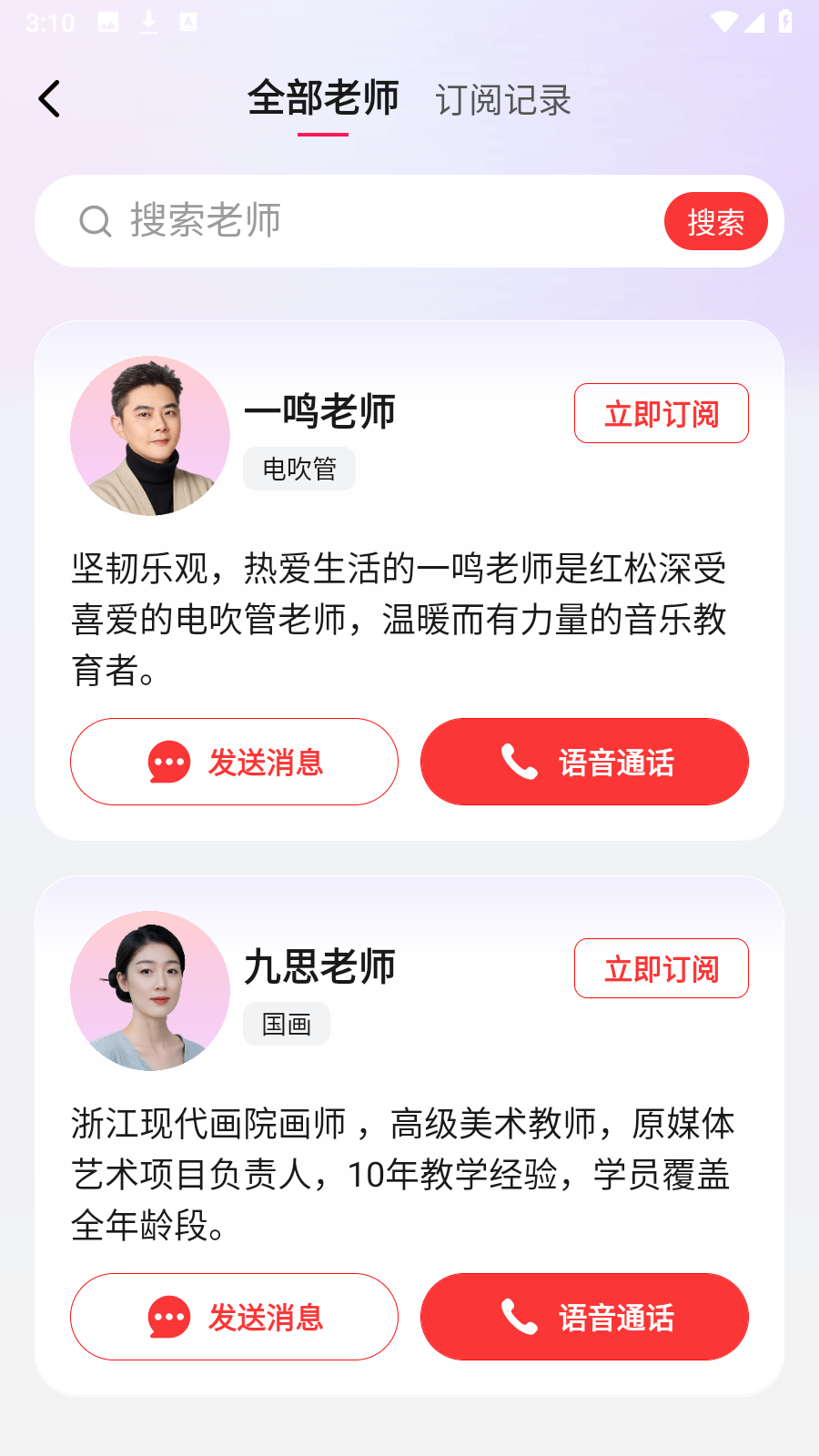Viewport: 819px width, 1456px height.
Task: Select the 国画 subject tag
Action: point(286,1024)
